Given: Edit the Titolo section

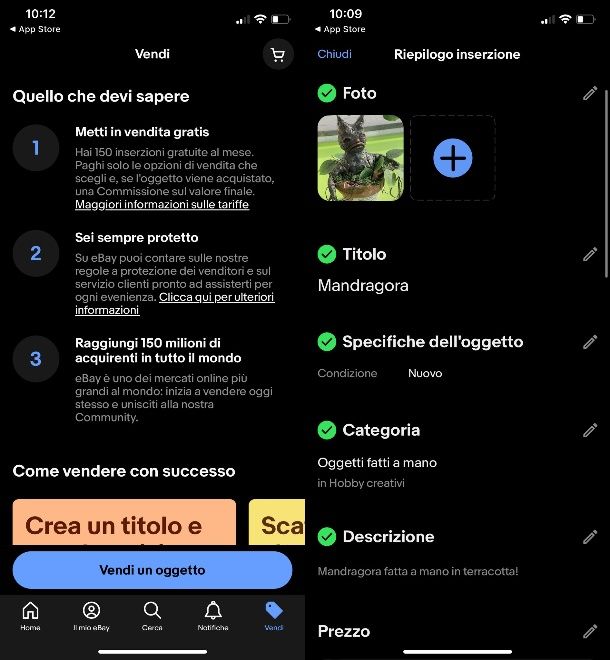Looking at the screenshot, I should pyautogui.click(x=590, y=254).
